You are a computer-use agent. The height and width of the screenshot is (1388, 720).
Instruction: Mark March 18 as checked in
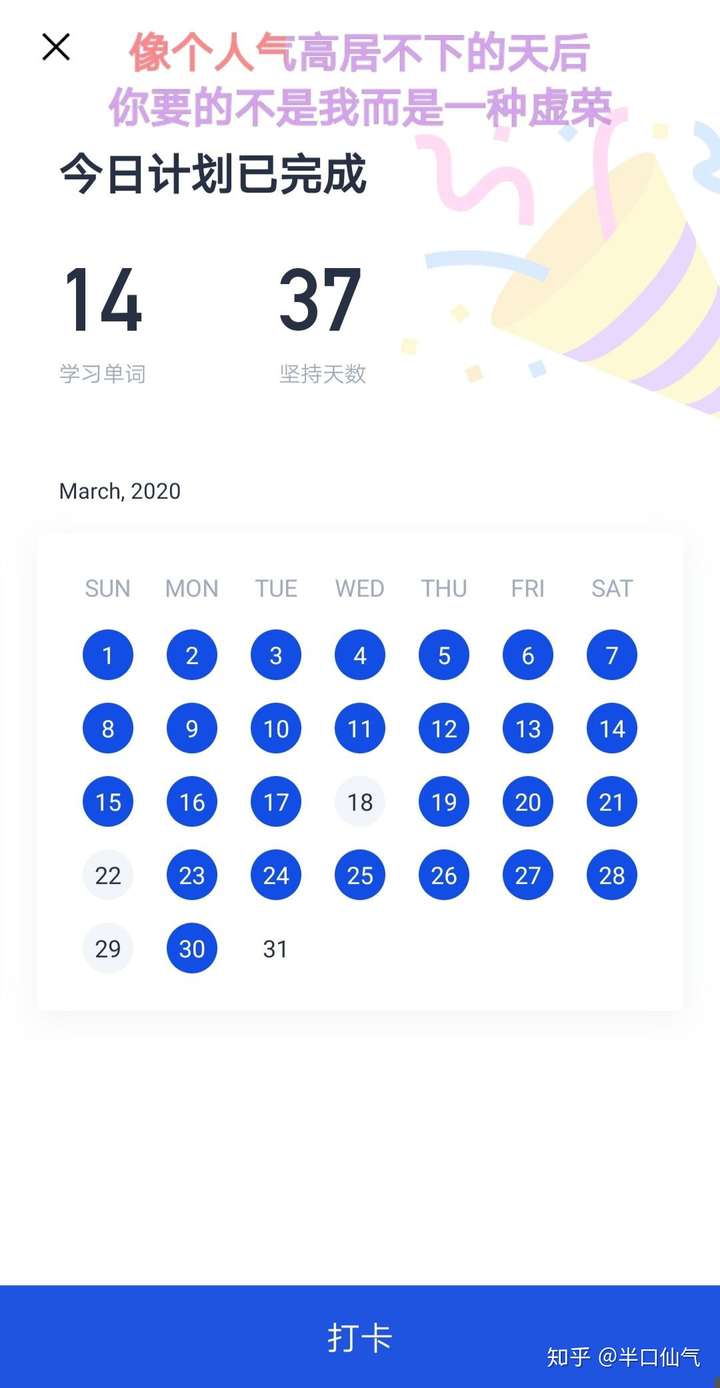pos(359,802)
